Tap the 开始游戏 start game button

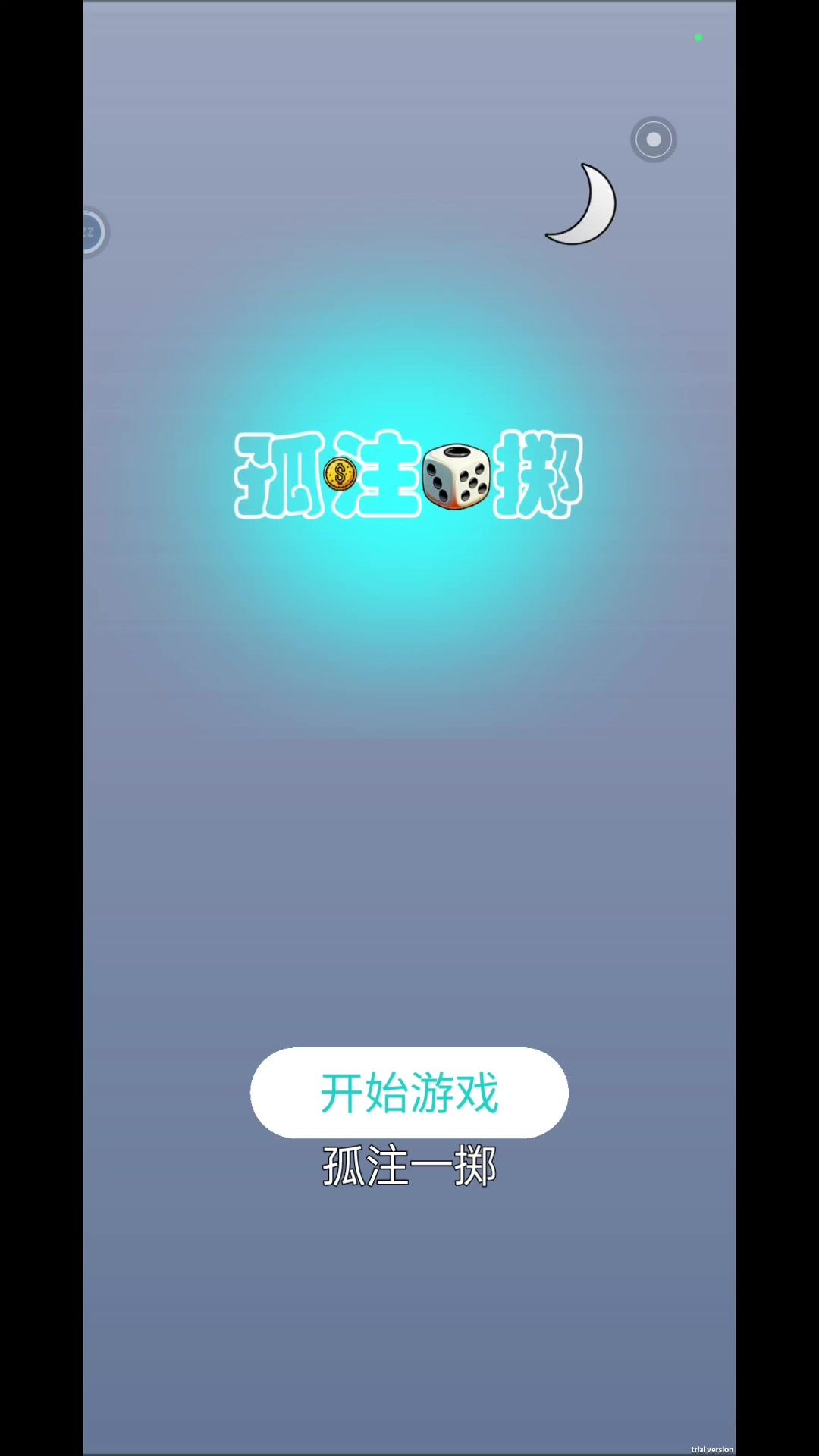click(409, 1092)
